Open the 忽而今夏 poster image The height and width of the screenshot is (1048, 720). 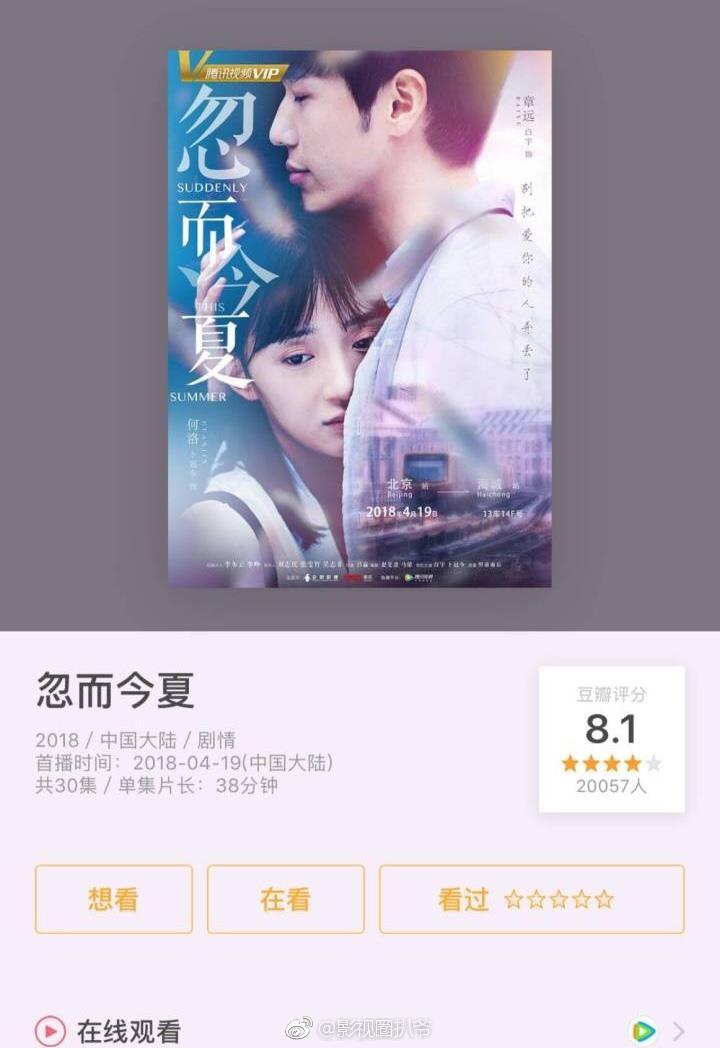pyautogui.click(x=359, y=318)
